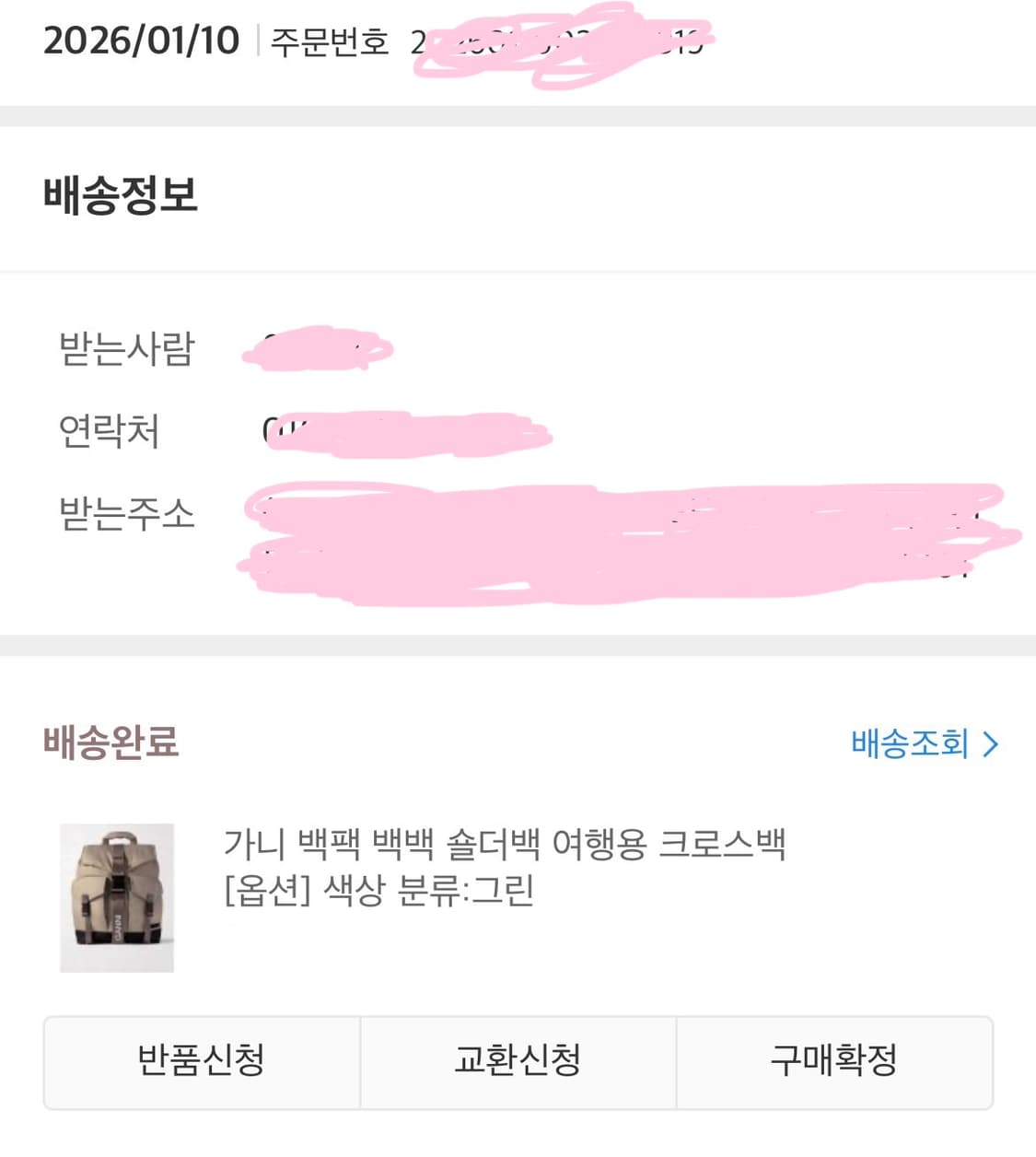This screenshot has height=1157, width=1036.
Task: Click the backpack product thumbnail image
Action: pos(117,896)
